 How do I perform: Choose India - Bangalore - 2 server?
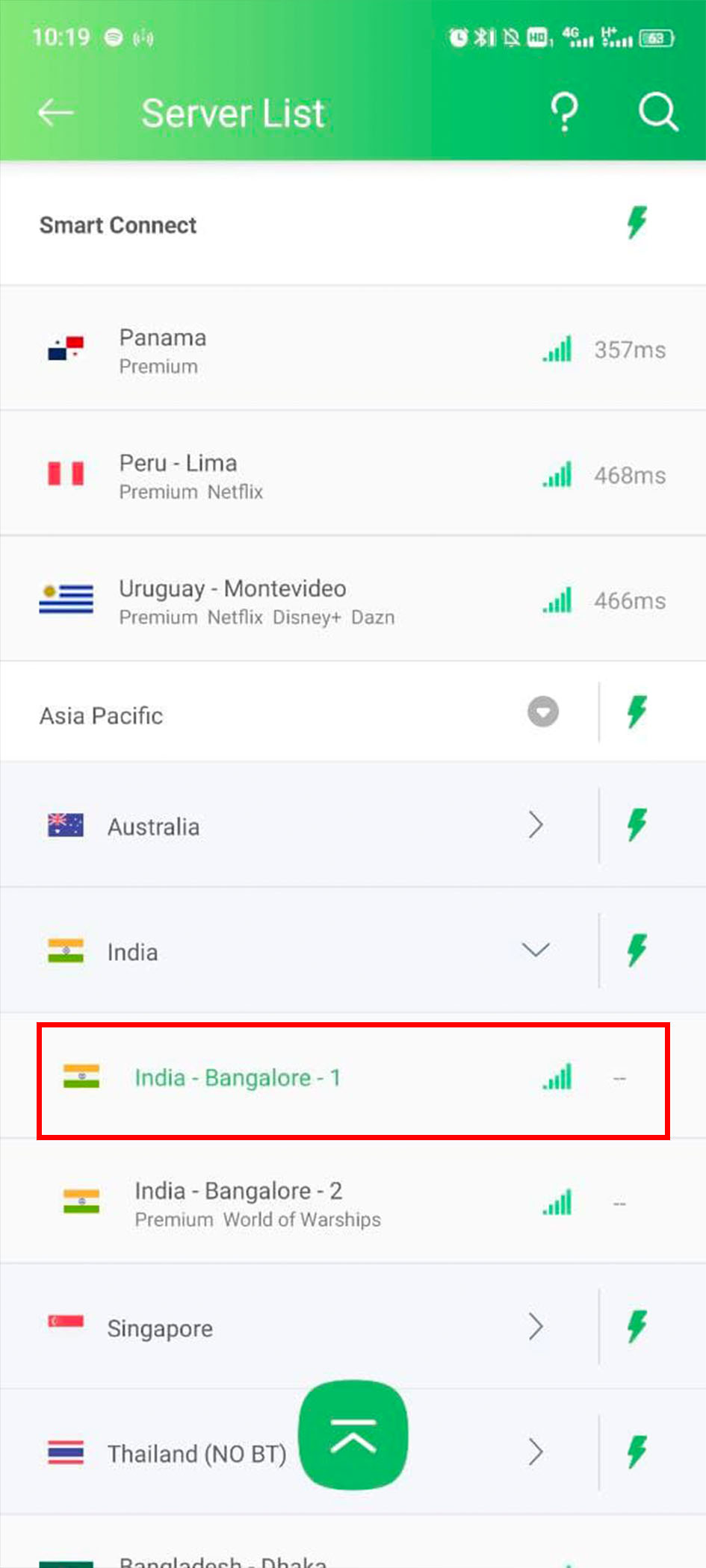pos(353,1203)
